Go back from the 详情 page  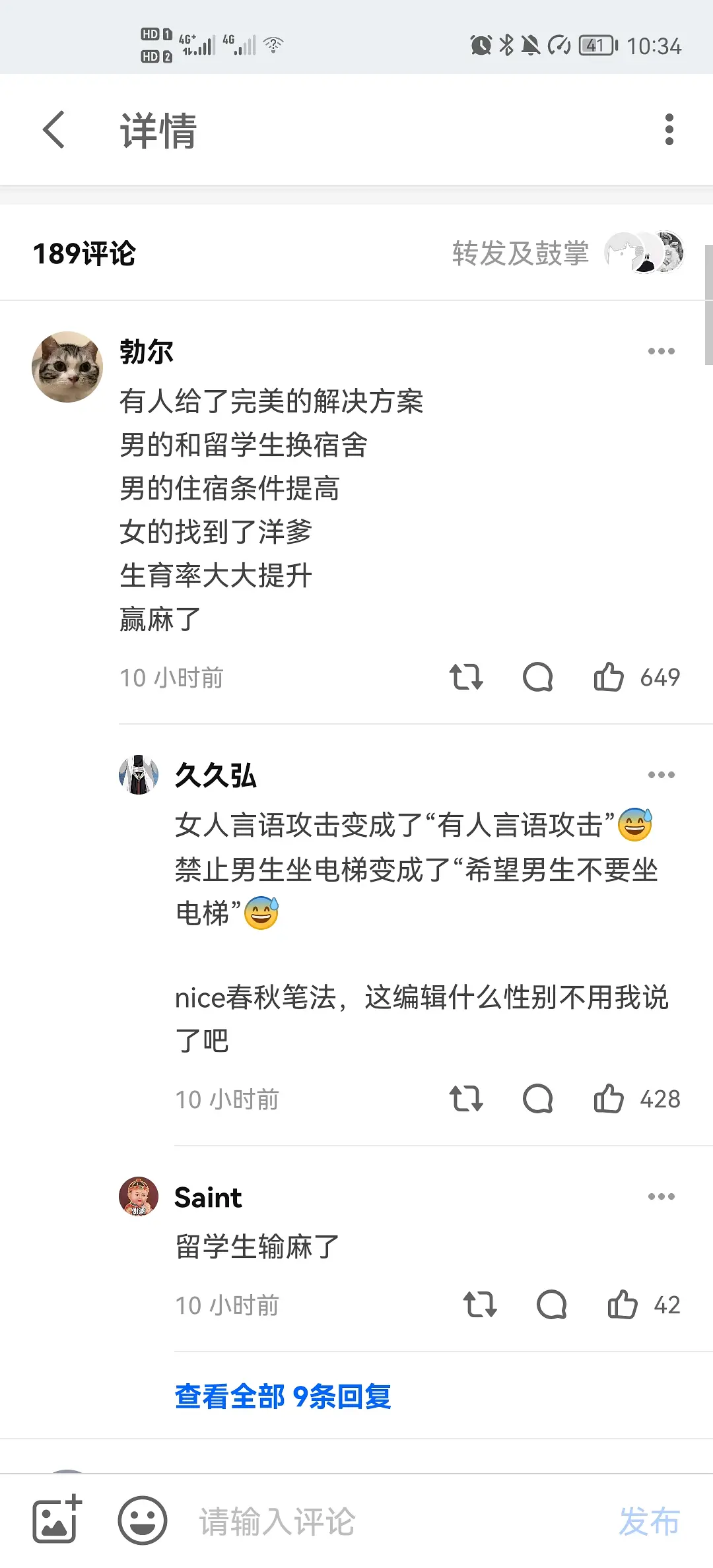(x=54, y=129)
